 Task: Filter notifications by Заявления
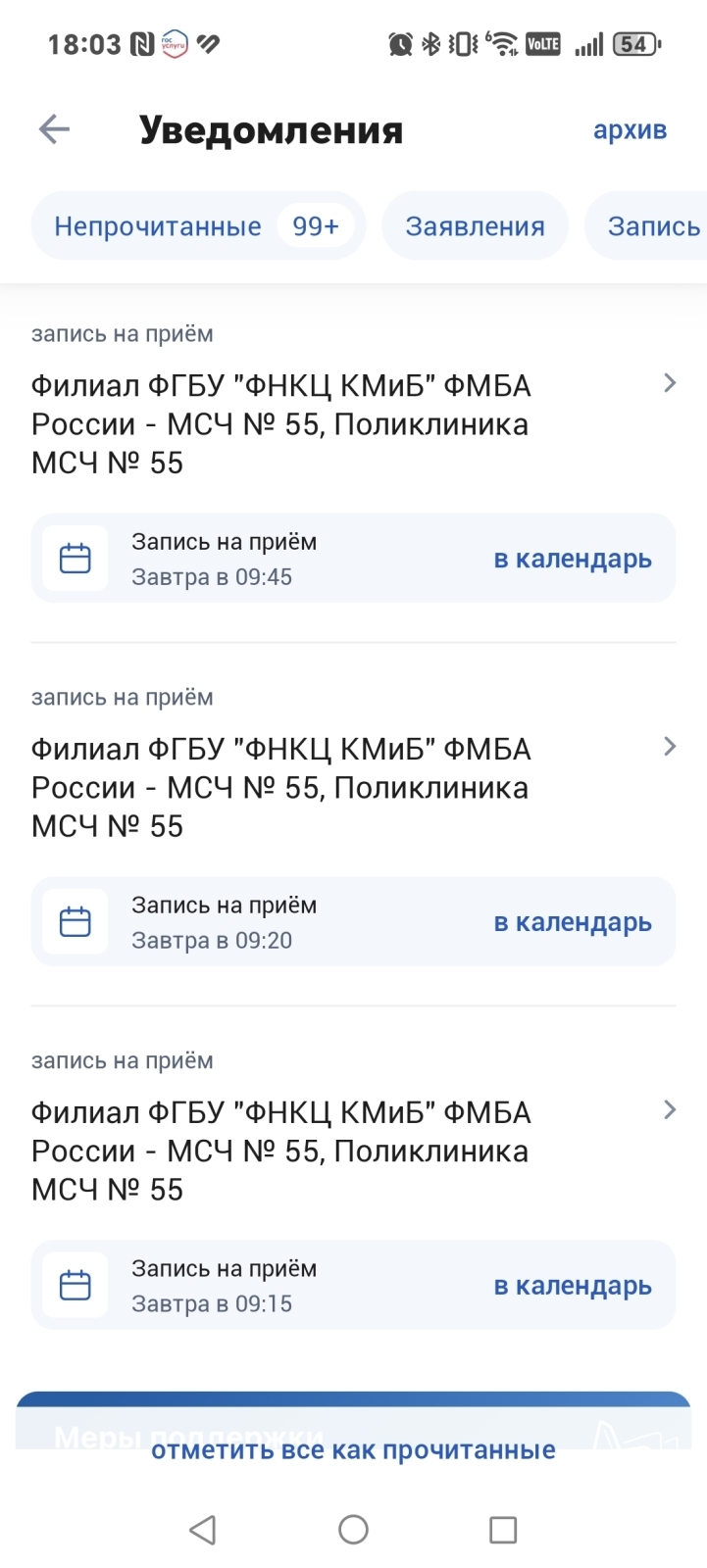[x=475, y=226]
